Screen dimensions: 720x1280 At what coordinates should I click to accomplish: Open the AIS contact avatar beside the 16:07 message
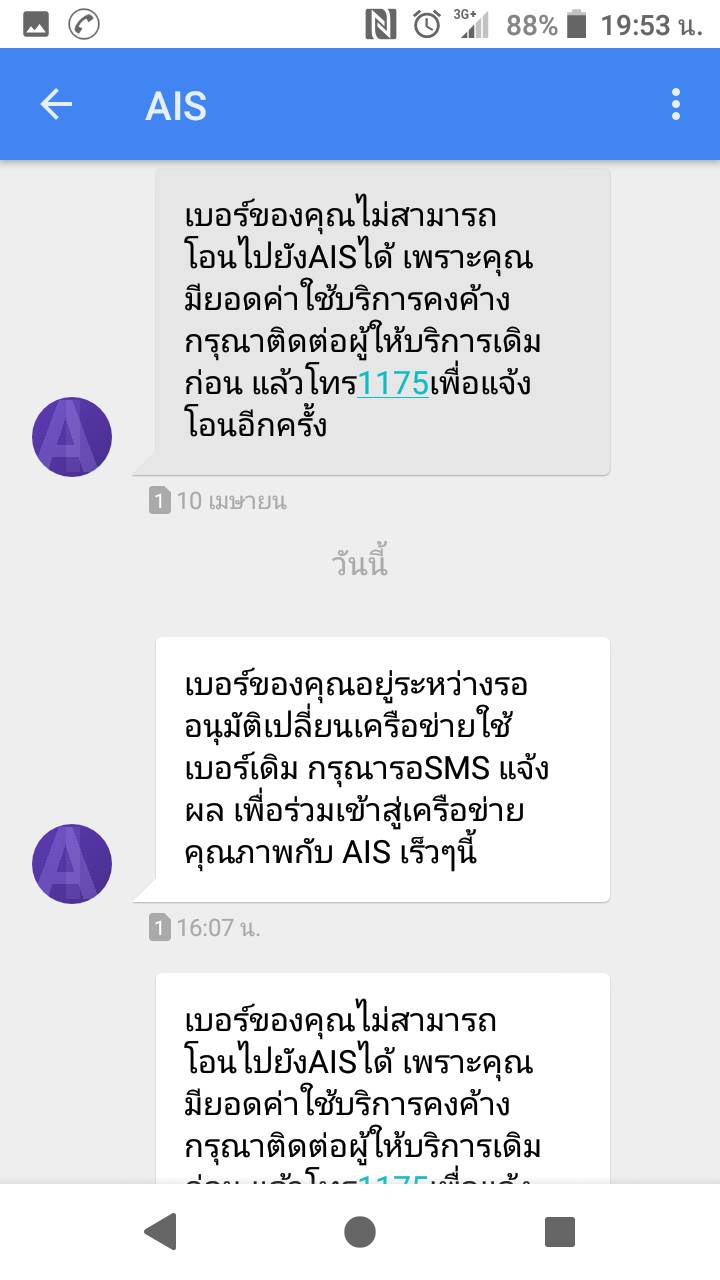[72, 864]
